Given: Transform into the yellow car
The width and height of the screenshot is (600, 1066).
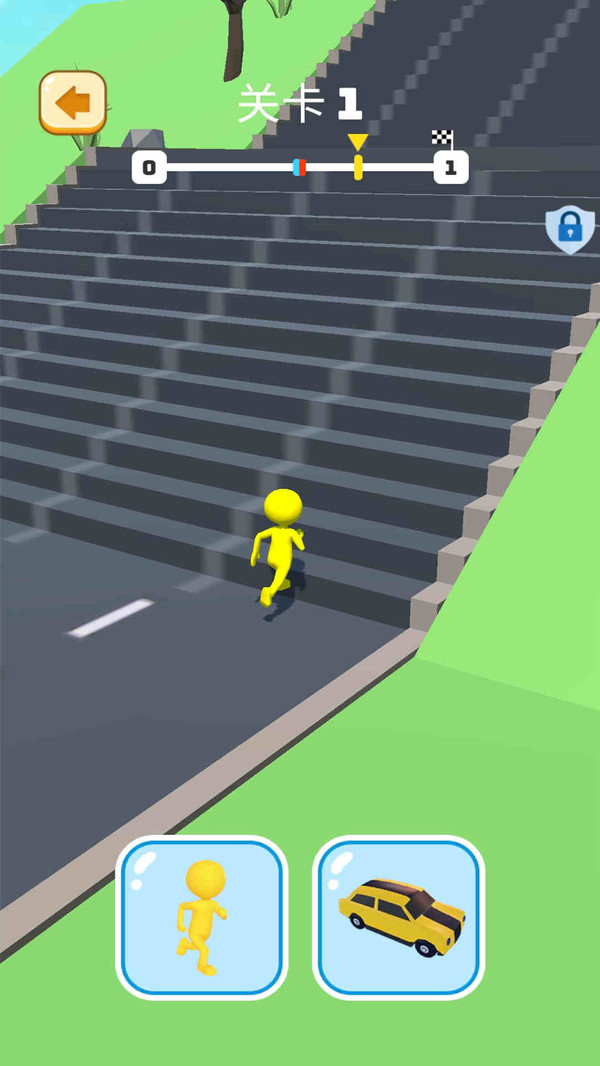Looking at the screenshot, I should (399, 917).
